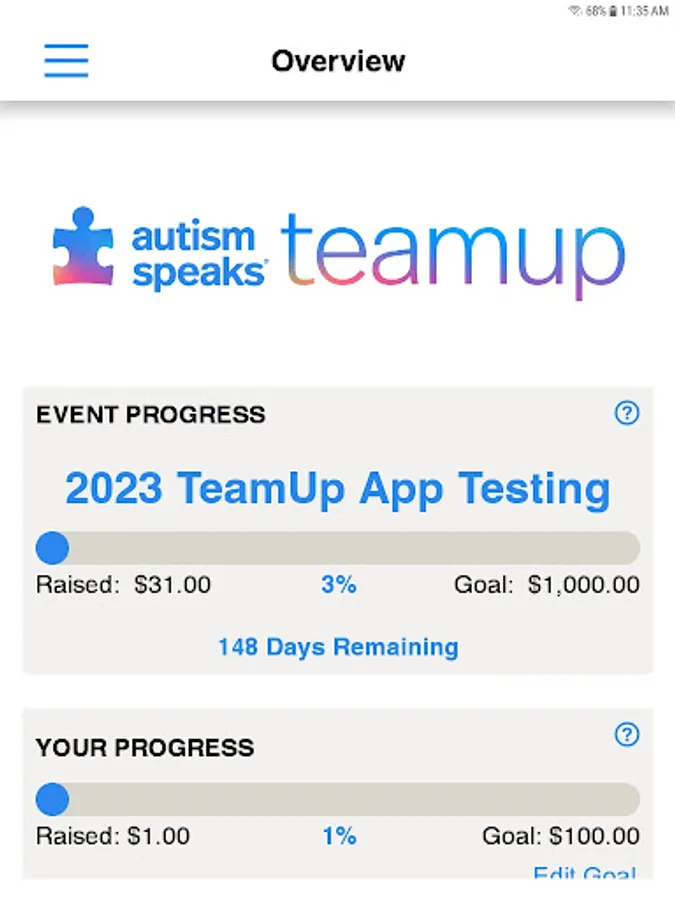Open help icon for Your Progress
This screenshot has height=900, width=675.
[x=627, y=735]
